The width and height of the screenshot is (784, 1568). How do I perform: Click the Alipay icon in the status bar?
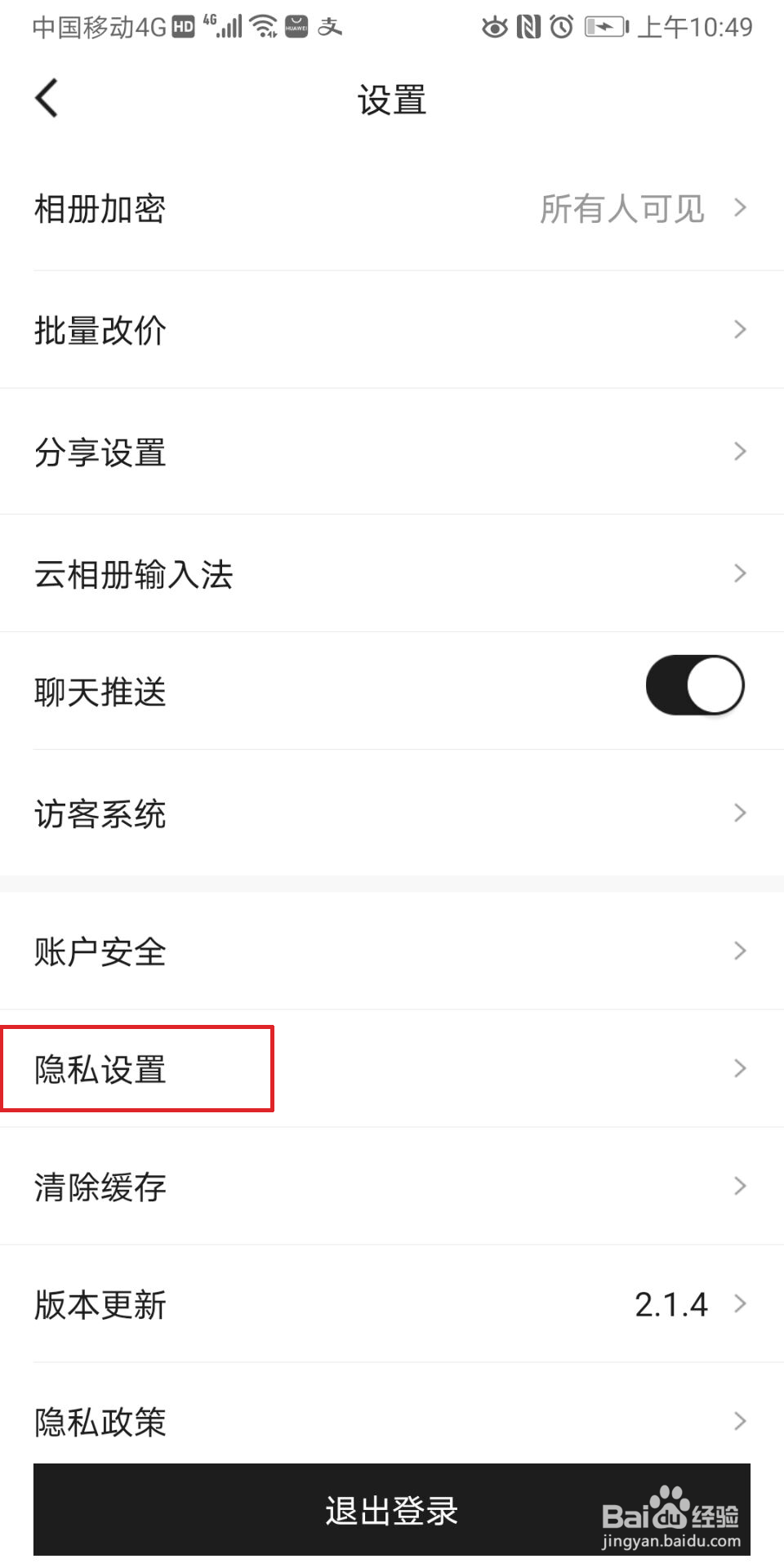[x=330, y=27]
